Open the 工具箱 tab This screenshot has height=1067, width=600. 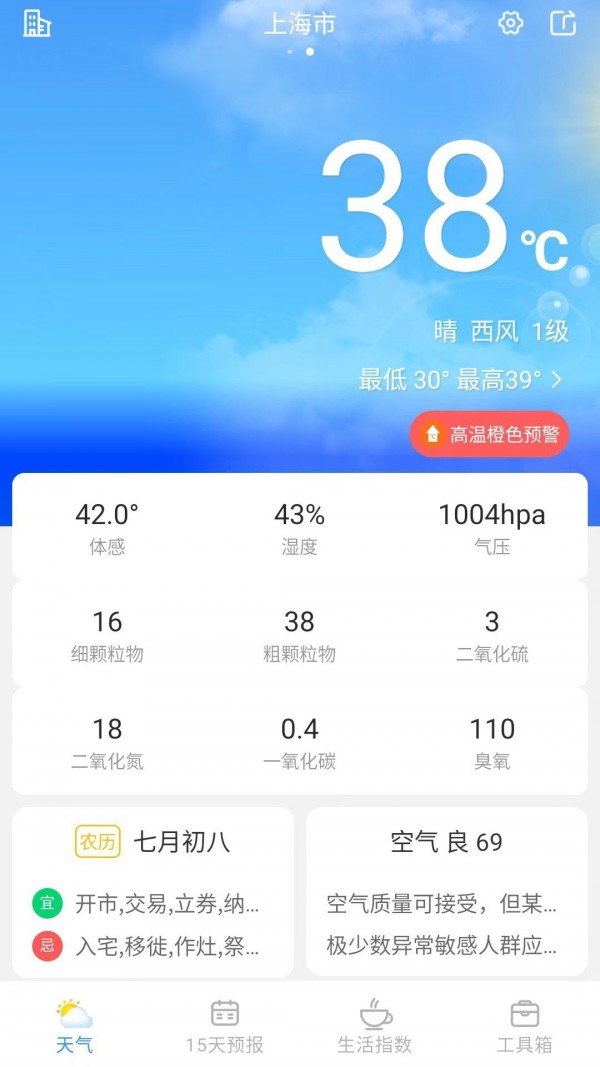point(525,1026)
